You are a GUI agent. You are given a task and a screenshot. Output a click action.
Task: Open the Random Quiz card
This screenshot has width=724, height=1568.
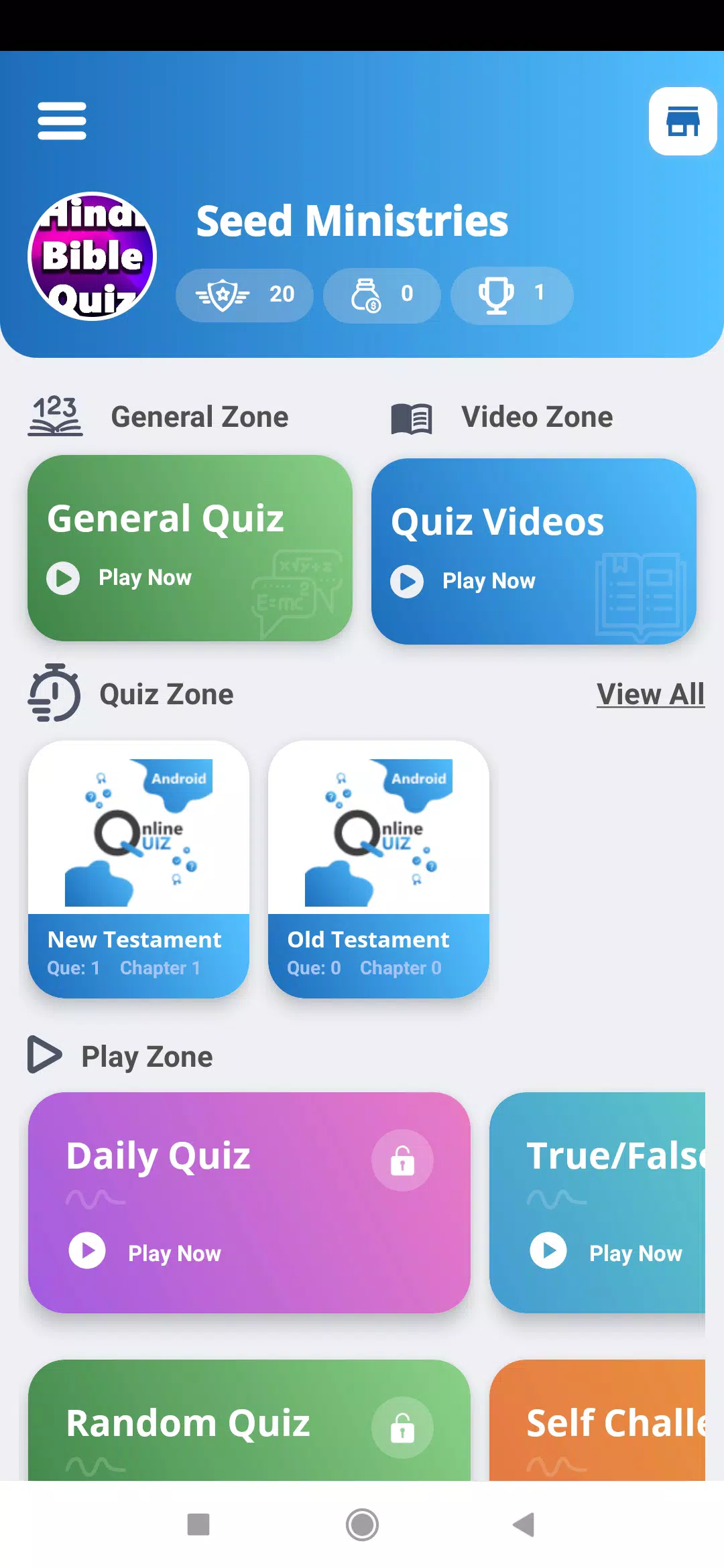tap(249, 1421)
